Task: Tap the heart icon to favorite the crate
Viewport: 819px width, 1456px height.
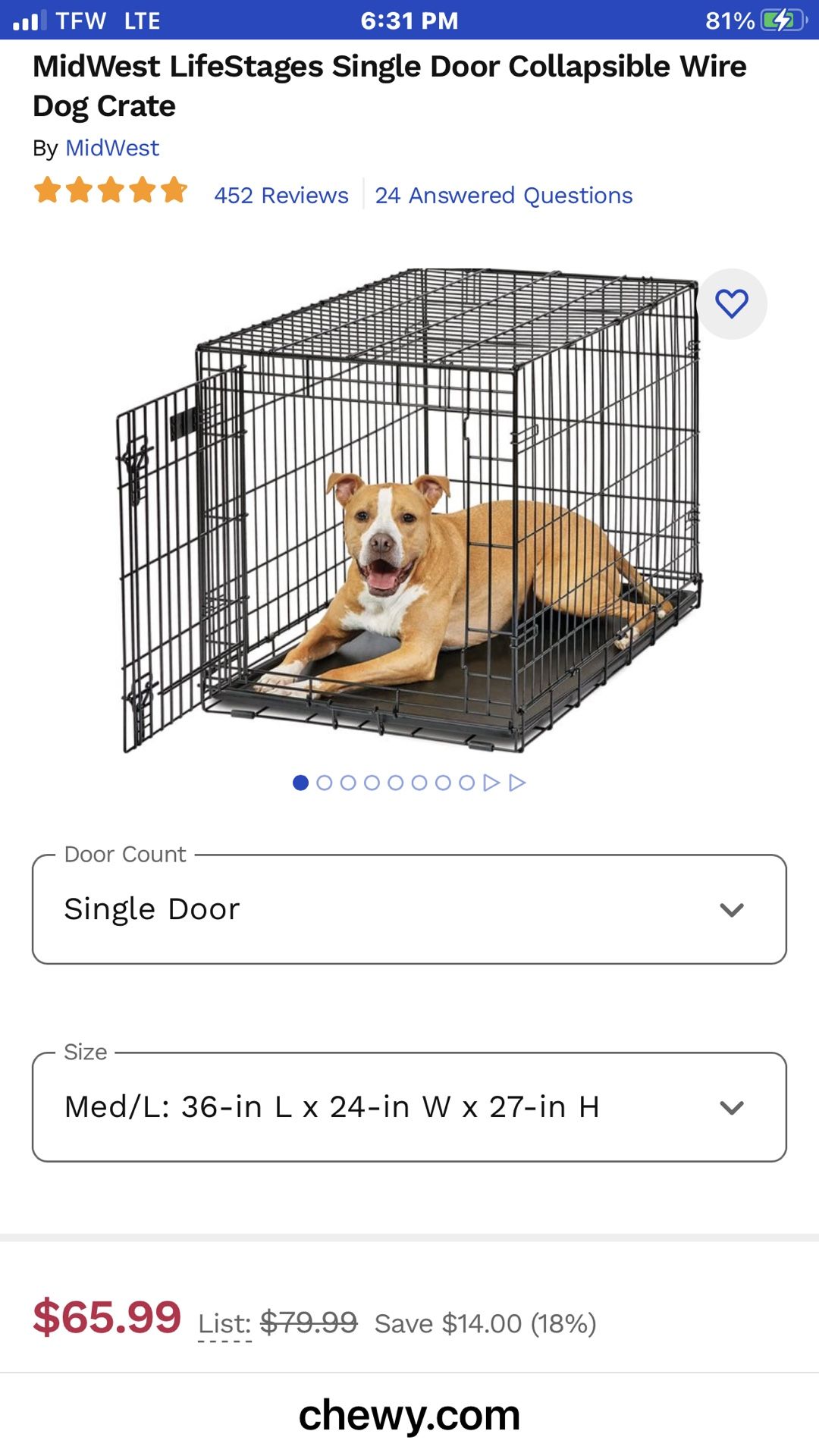Action: (730, 303)
